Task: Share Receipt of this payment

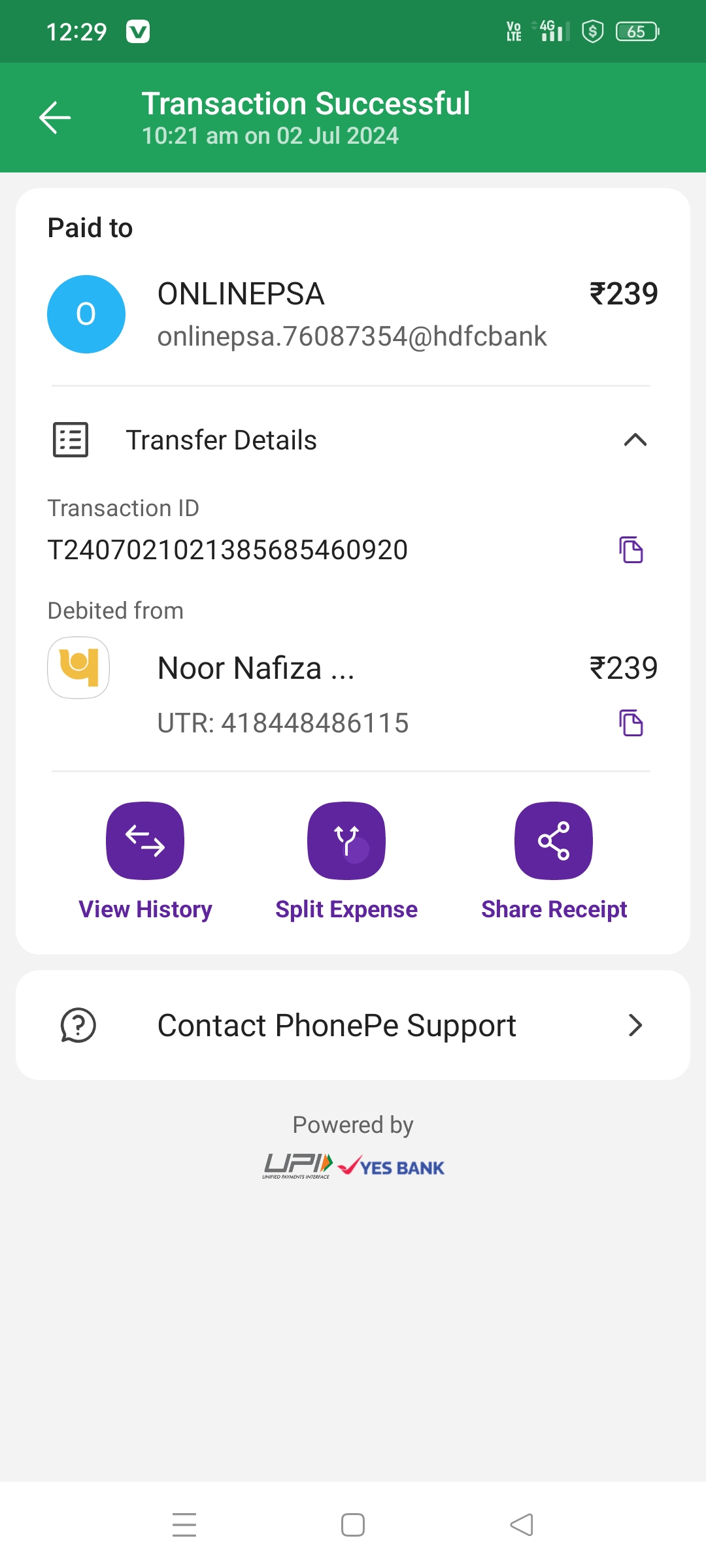Action: pyautogui.click(x=554, y=841)
